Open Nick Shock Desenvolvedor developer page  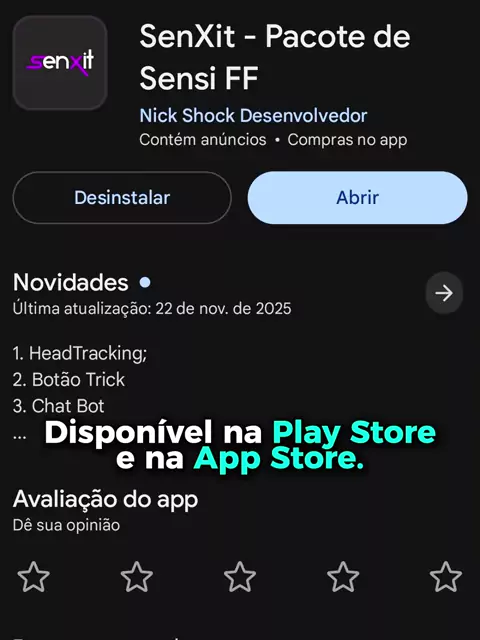point(253,116)
